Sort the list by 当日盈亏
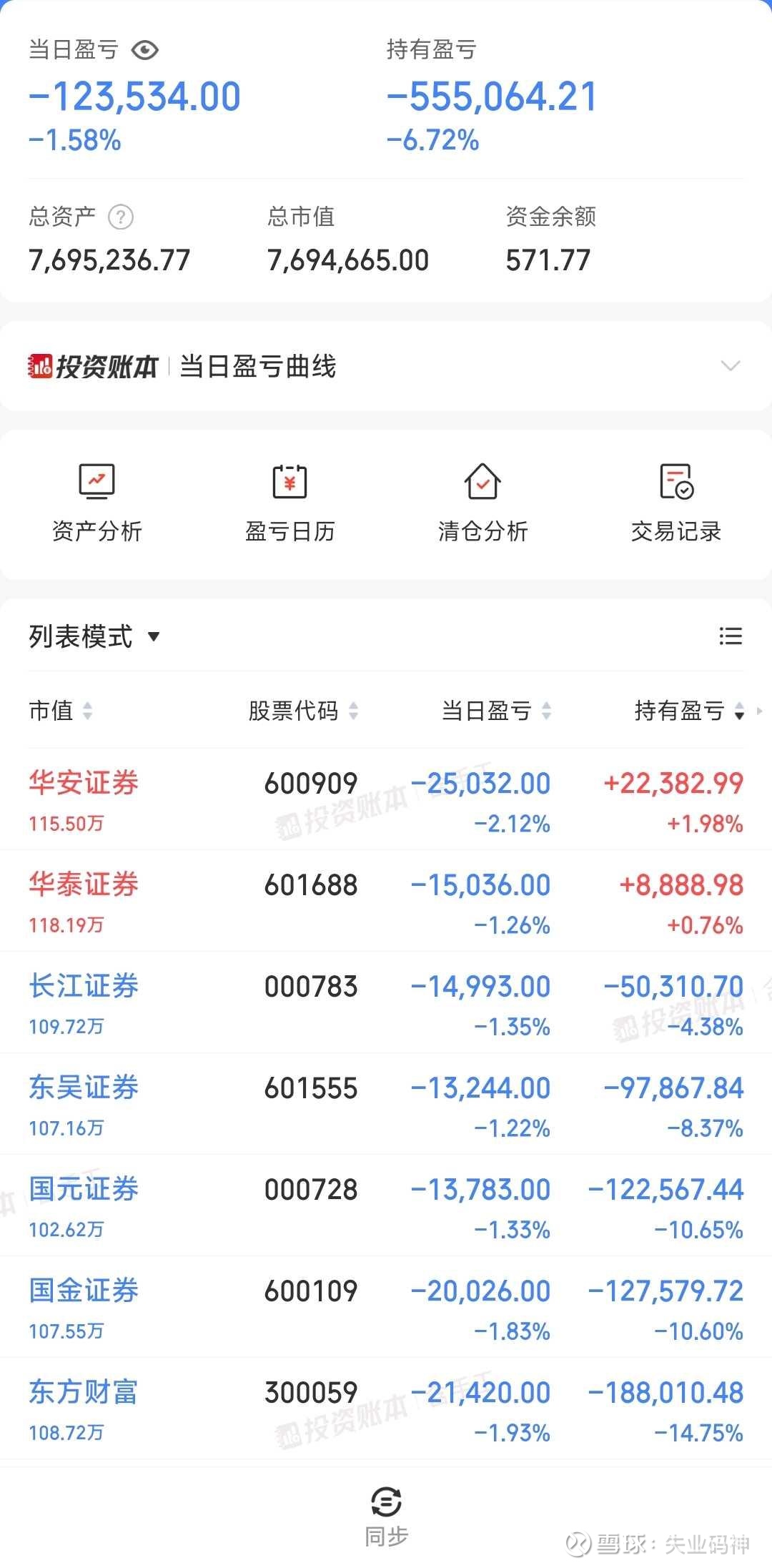This screenshot has height=1568, width=772. click(x=496, y=711)
